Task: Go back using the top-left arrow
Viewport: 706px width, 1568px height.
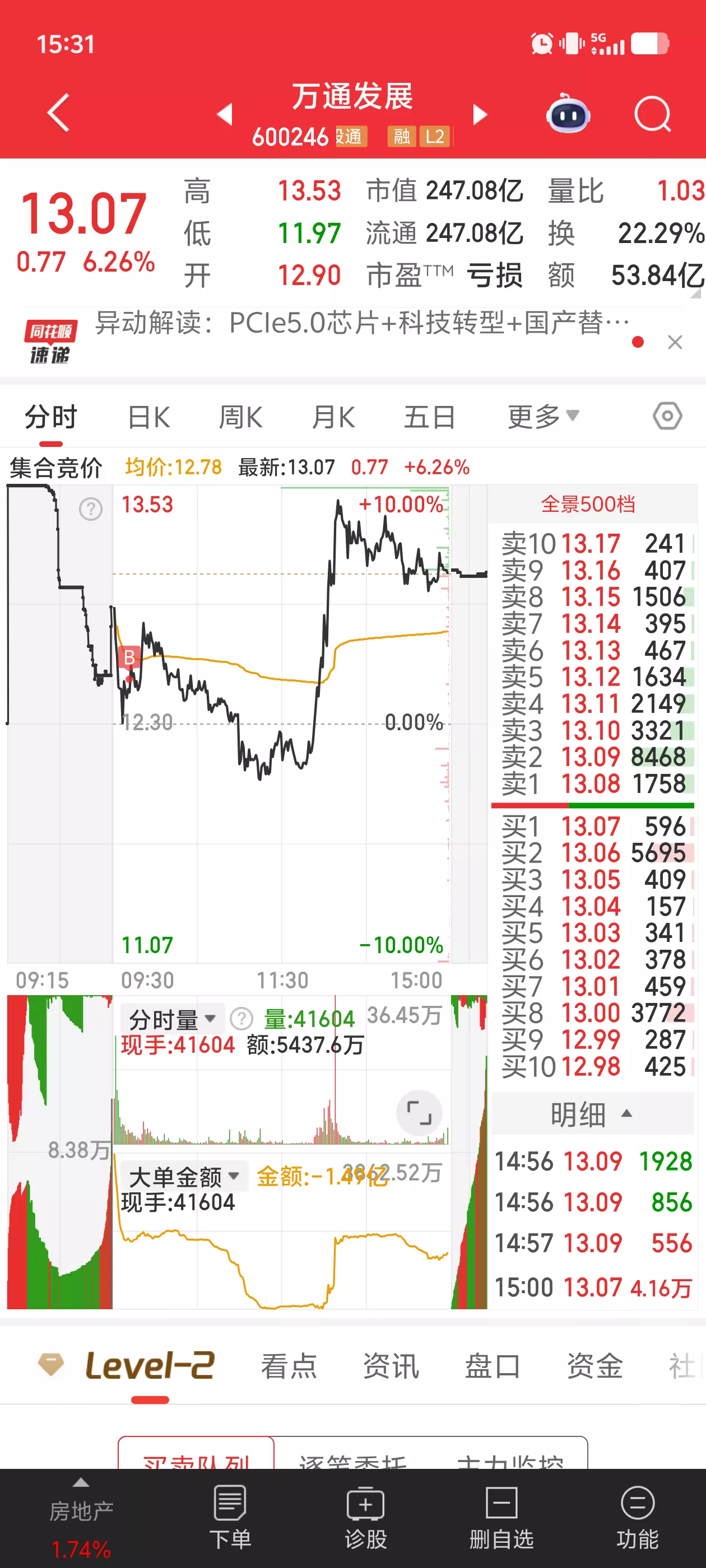Action: 57,113
